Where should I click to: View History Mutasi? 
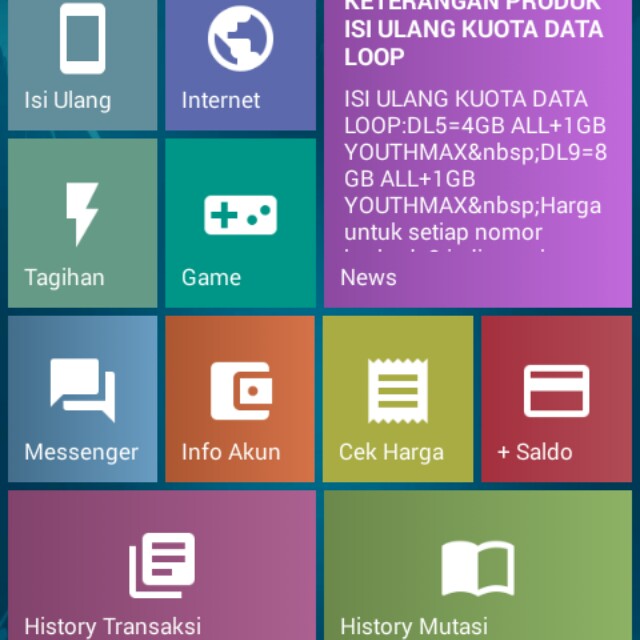(478, 565)
